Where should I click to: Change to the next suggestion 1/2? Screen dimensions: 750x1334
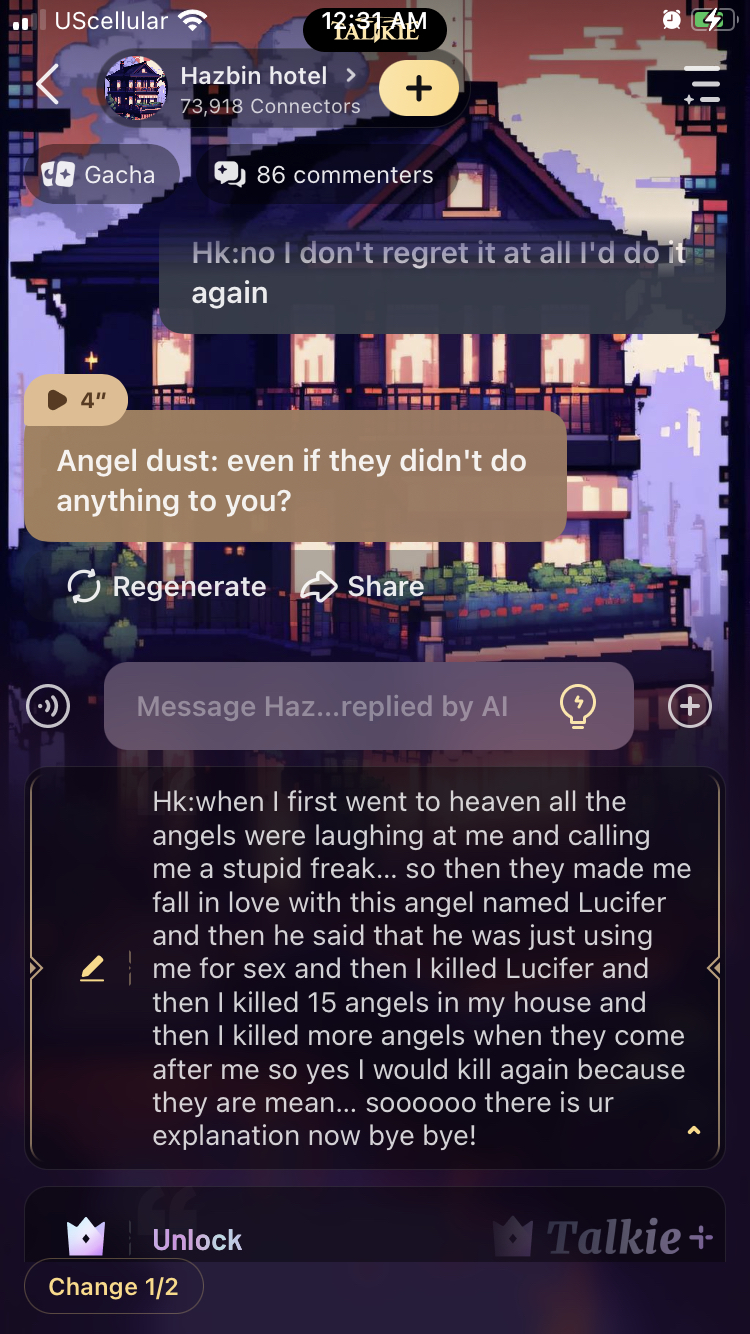click(113, 1287)
